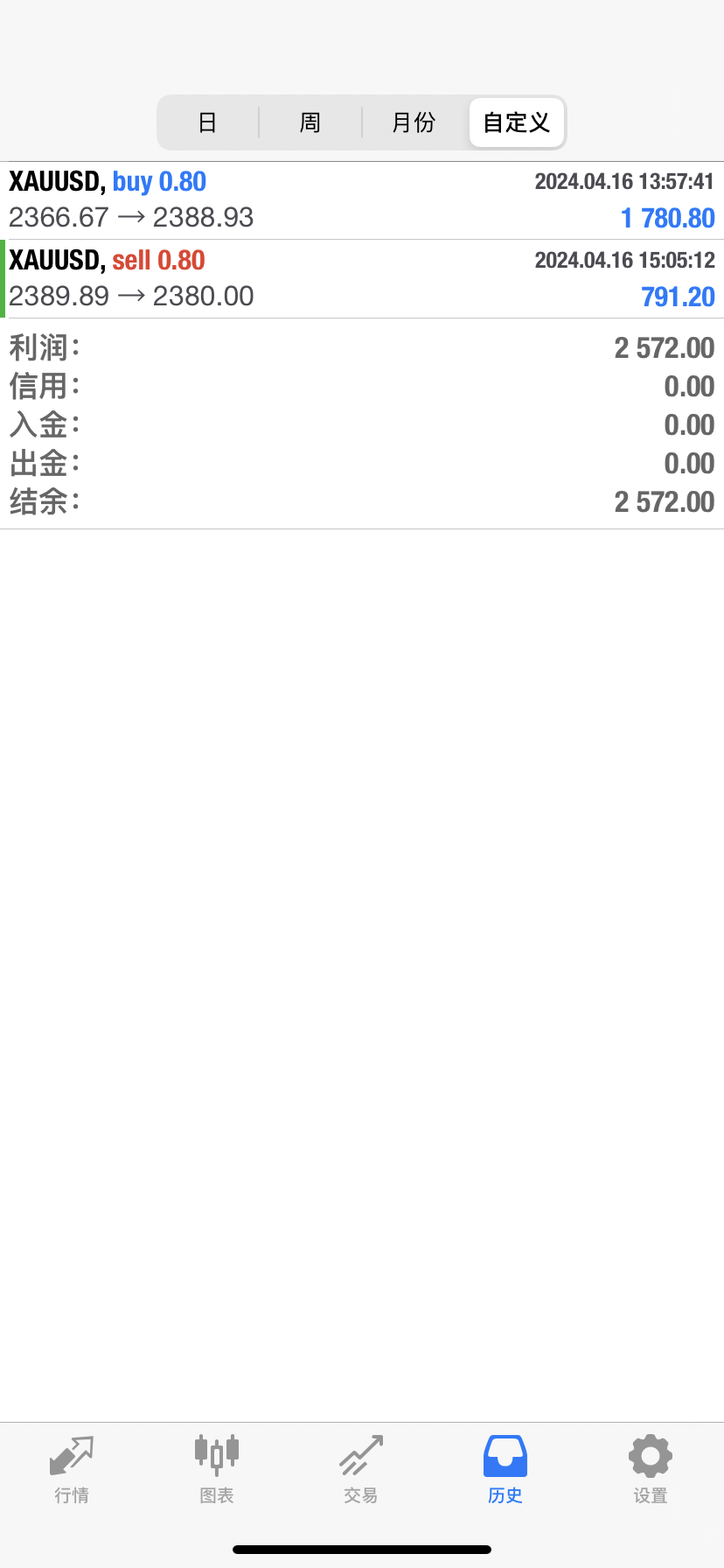Choose the 自定义 period segment
The width and height of the screenshot is (724, 1568).
click(517, 122)
